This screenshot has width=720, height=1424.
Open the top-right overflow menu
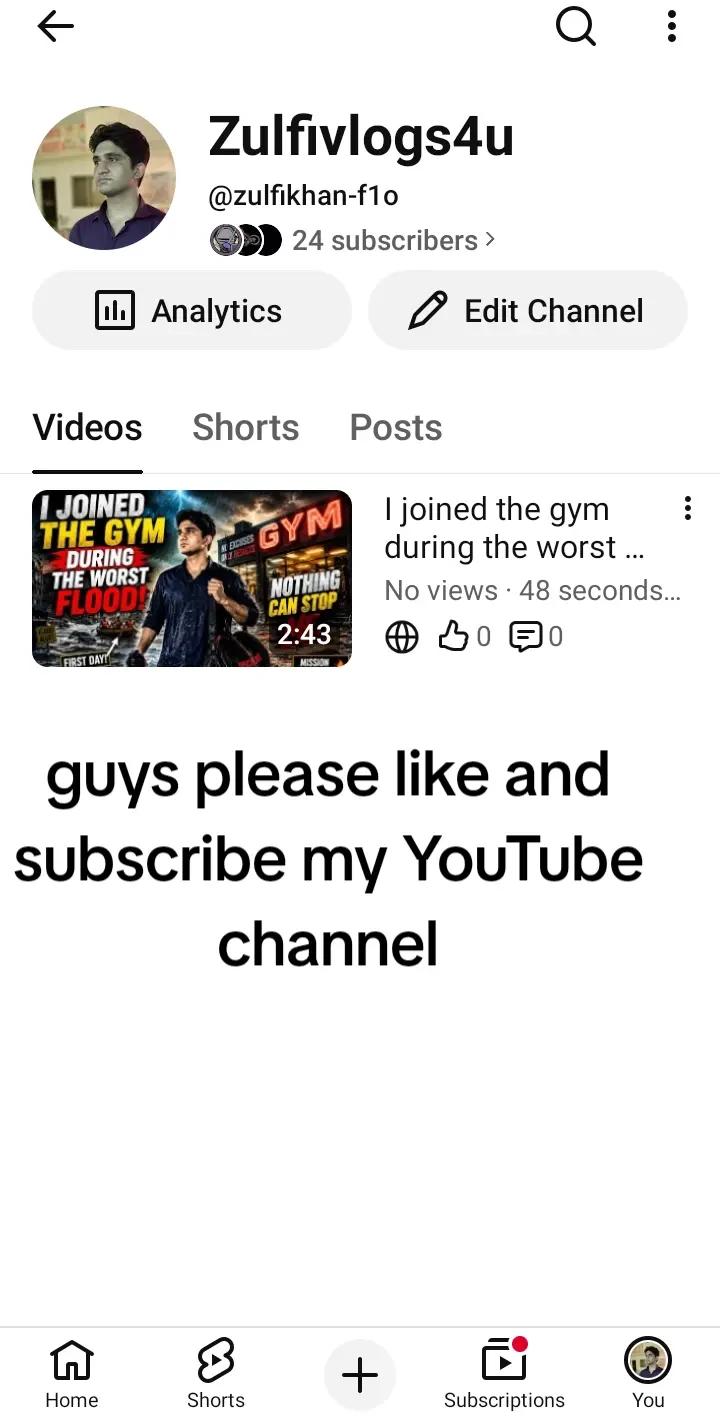click(672, 27)
